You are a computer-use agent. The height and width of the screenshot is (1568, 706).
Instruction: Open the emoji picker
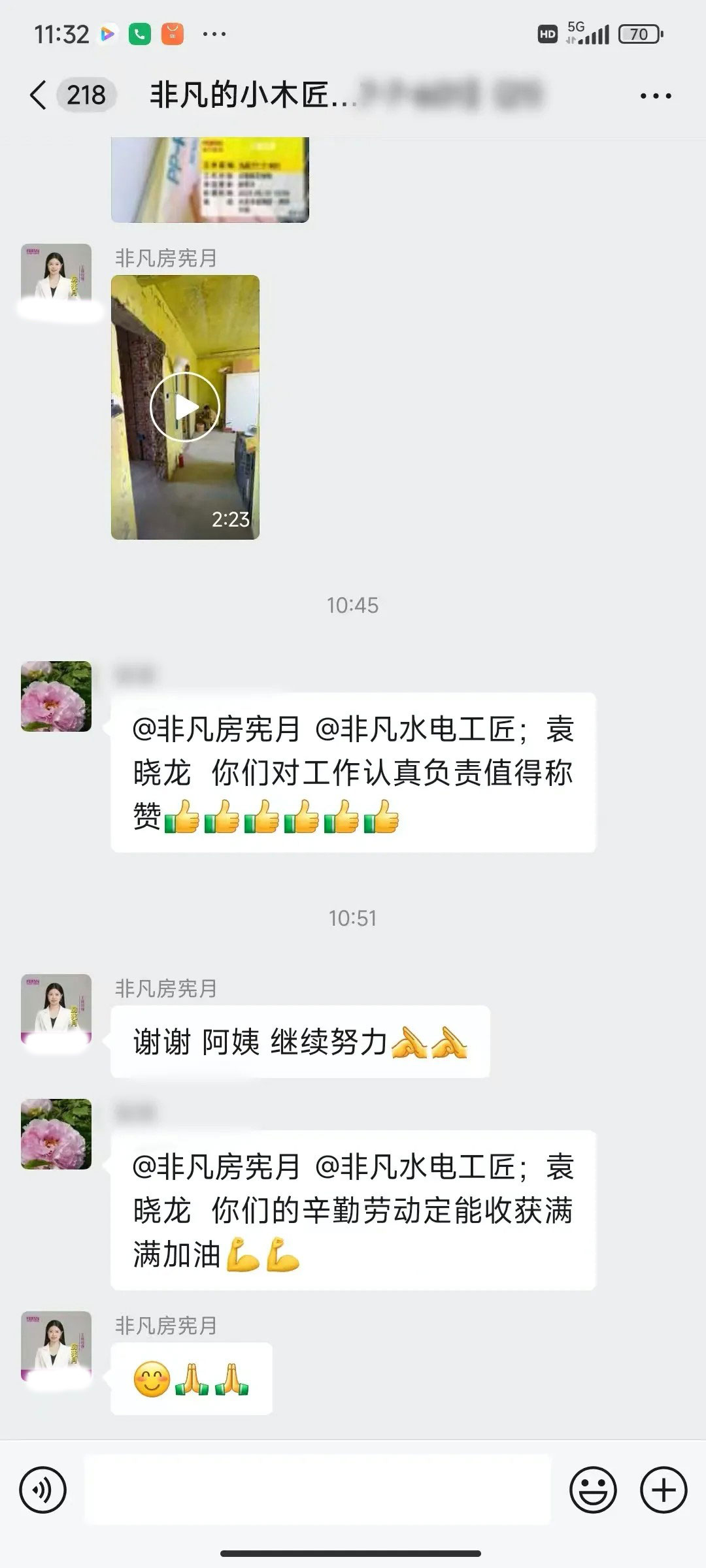[593, 1490]
